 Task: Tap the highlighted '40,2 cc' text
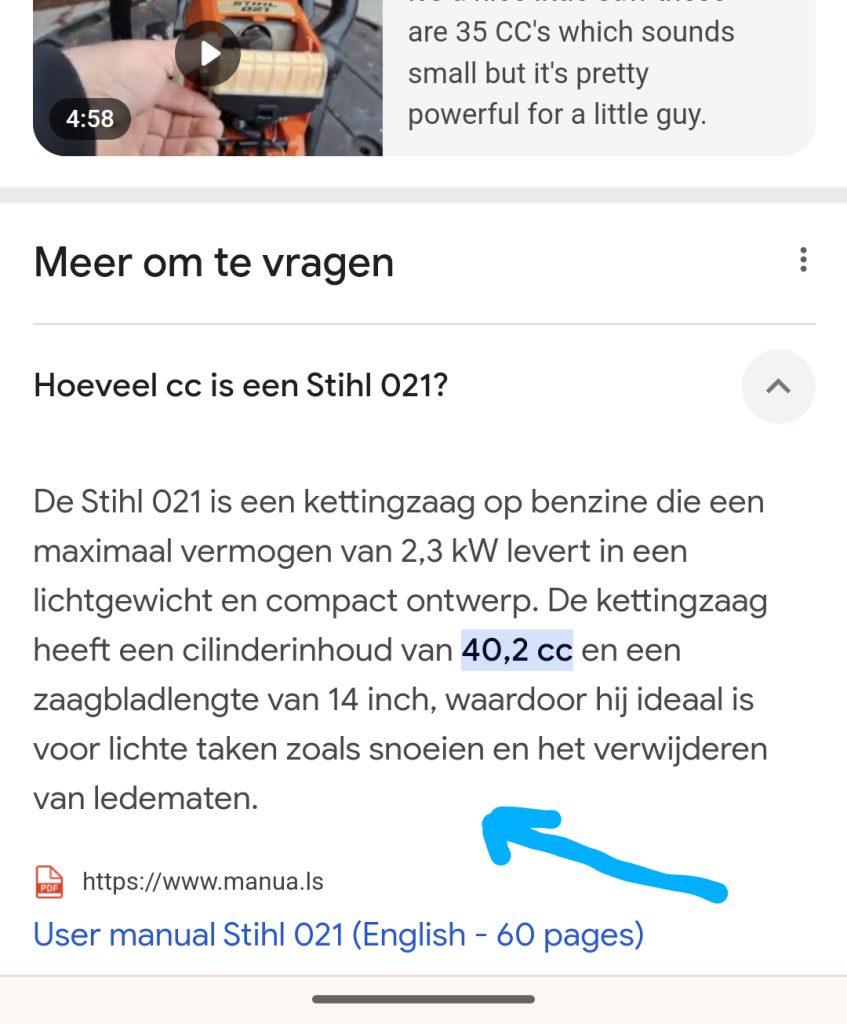[x=516, y=650]
